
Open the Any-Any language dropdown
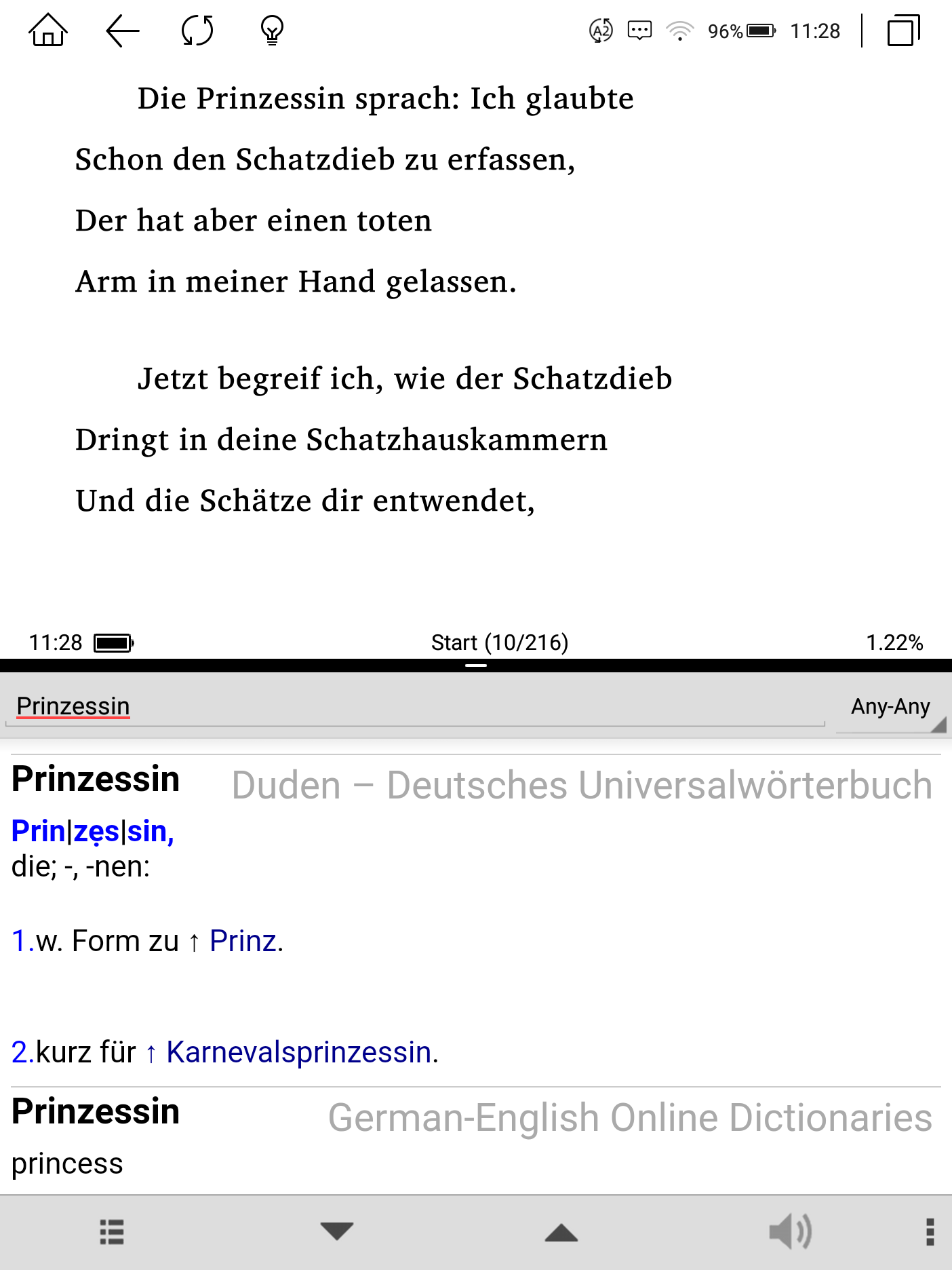pyautogui.click(x=890, y=708)
